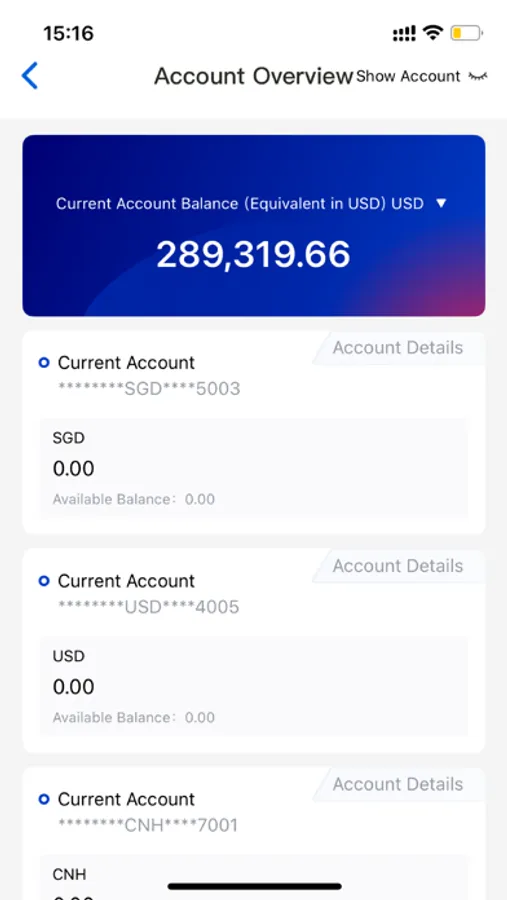This screenshot has width=507, height=900.
Task: Open Account Details for USD account ending 4005
Action: tap(398, 566)
